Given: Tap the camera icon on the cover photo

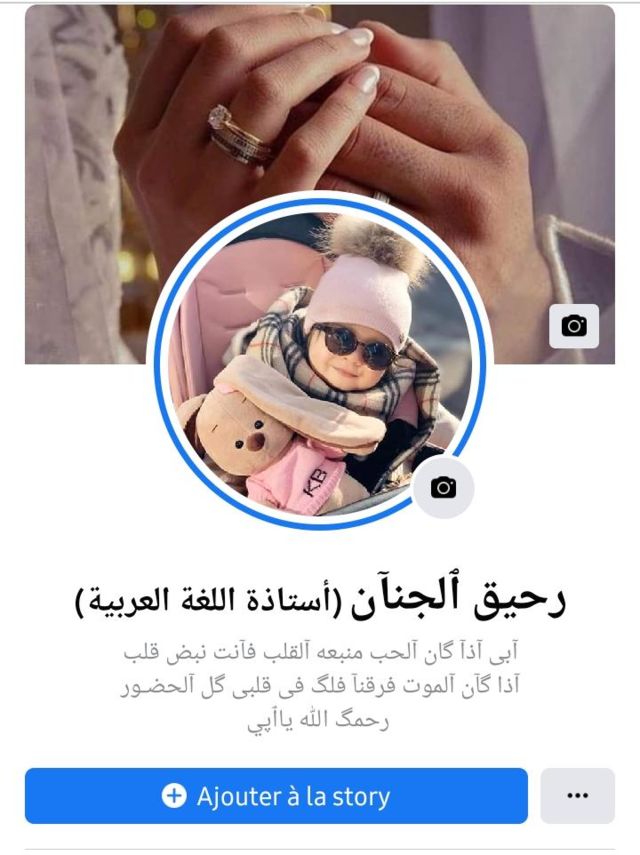Looking at the screenshot, I should click(574, 326).
